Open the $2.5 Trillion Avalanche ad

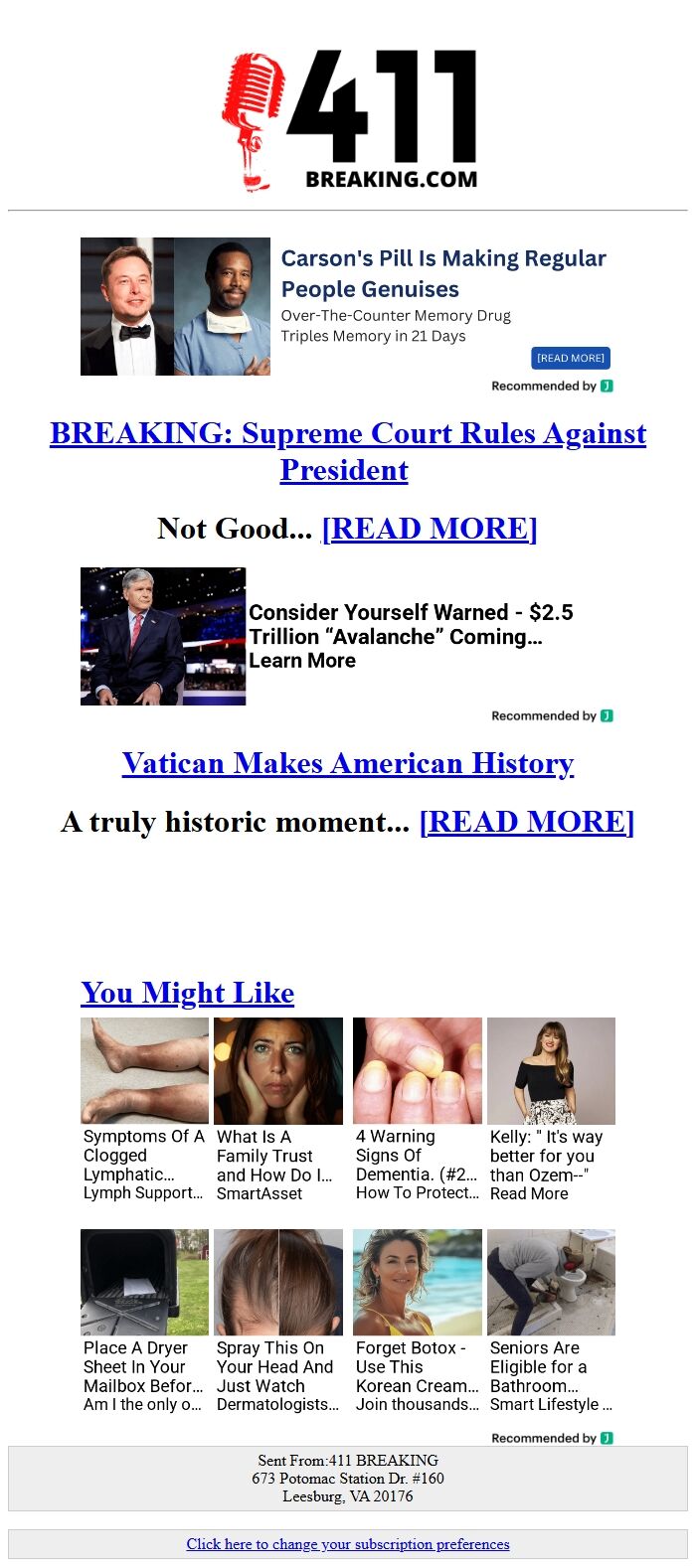(410, 636)
